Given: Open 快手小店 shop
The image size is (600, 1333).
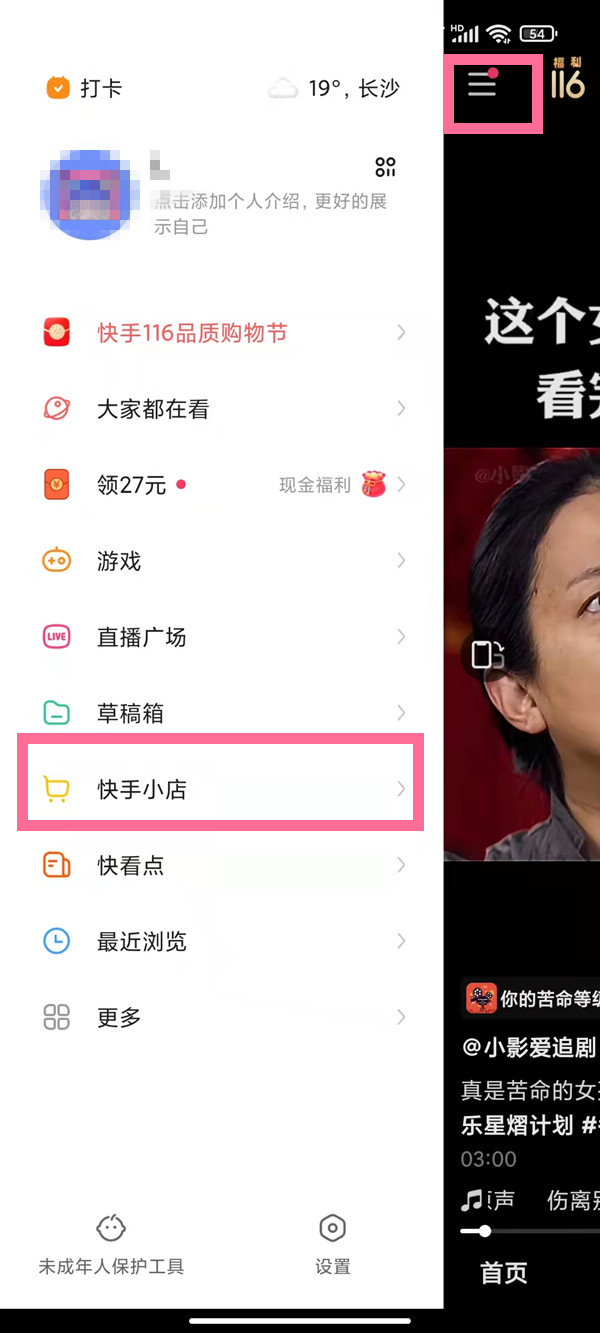Looking at the screenshot, I should (x=221, y=789).
